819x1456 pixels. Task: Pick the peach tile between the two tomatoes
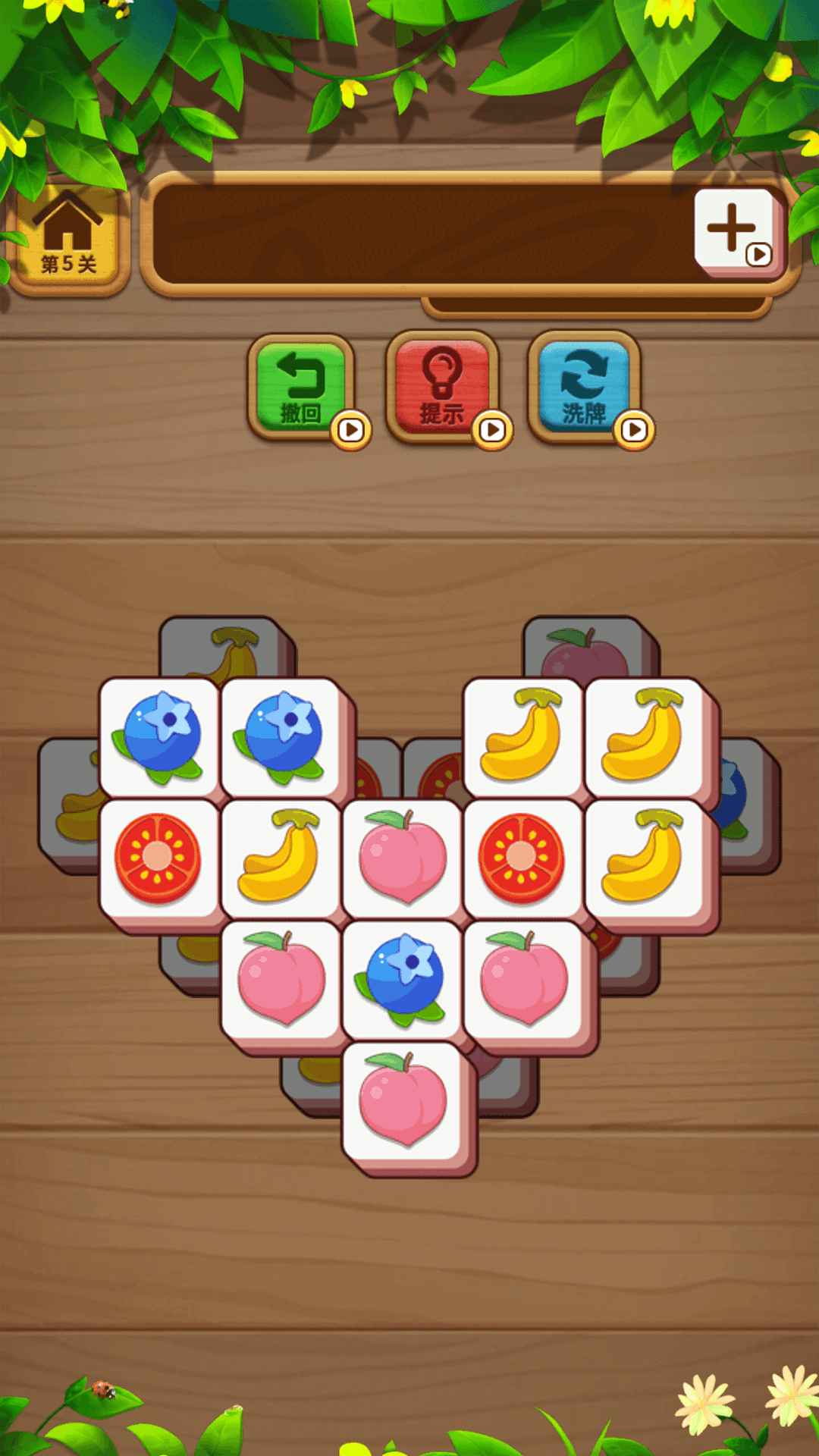[x=402, y=857]
